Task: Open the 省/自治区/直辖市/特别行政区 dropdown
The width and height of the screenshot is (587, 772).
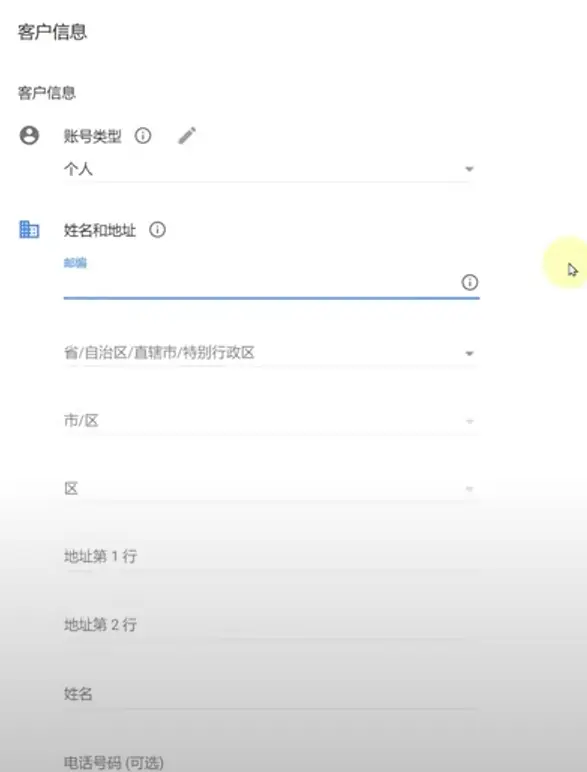Action: click(271, 353)
